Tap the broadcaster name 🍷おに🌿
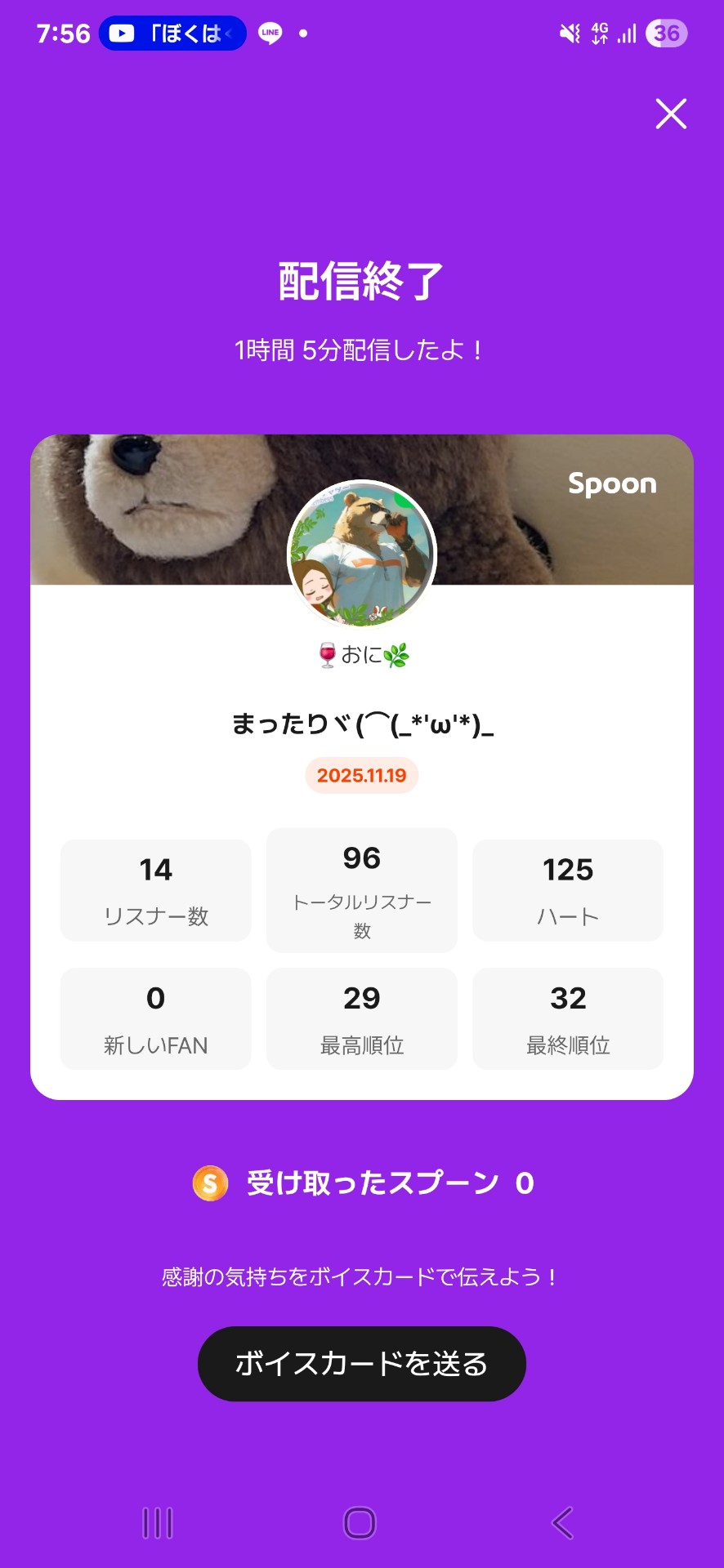This screenshot has height=1568, width=724. pos(361,655)
